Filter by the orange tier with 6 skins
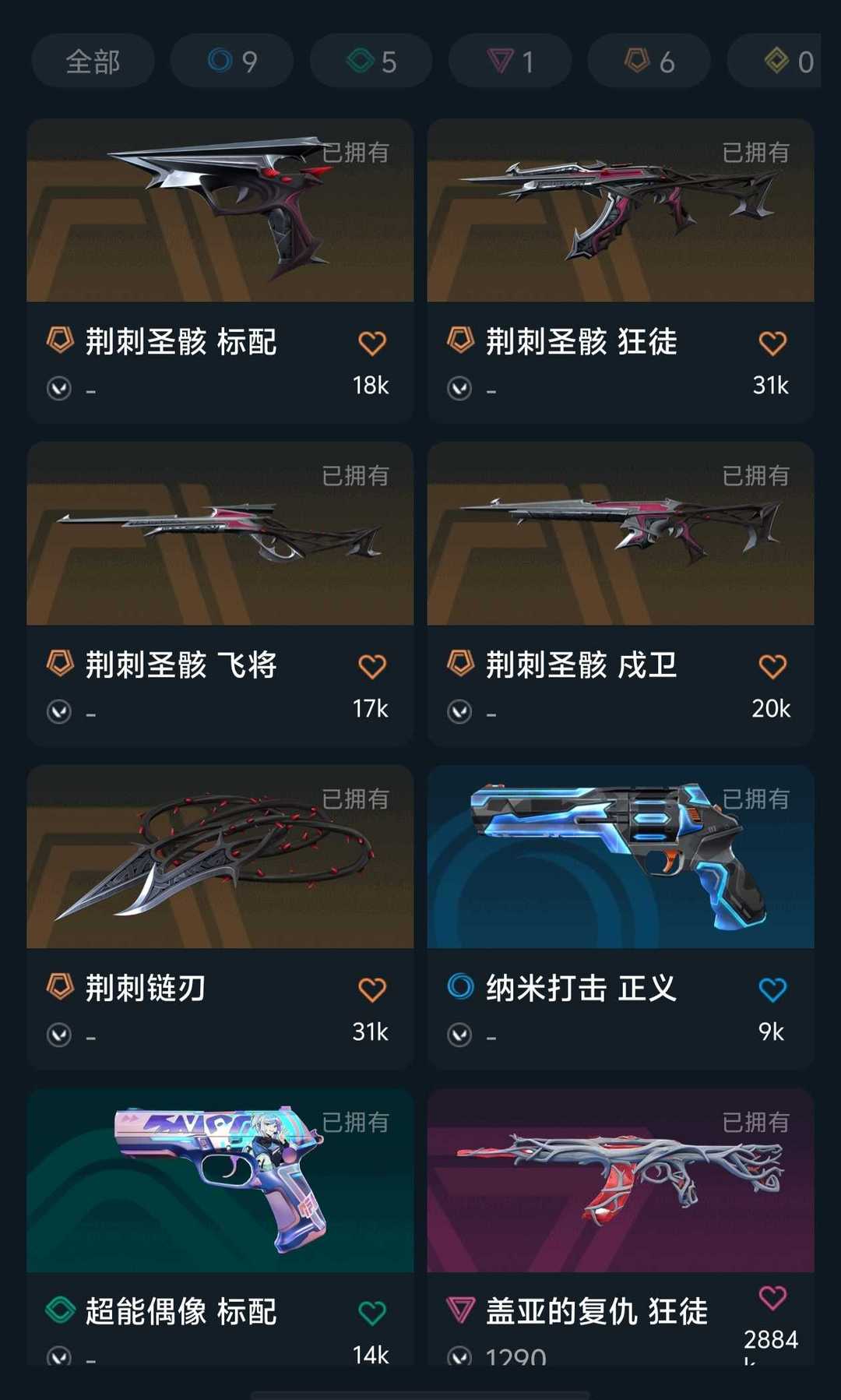 pyautogui.click(x=649, y=61)
